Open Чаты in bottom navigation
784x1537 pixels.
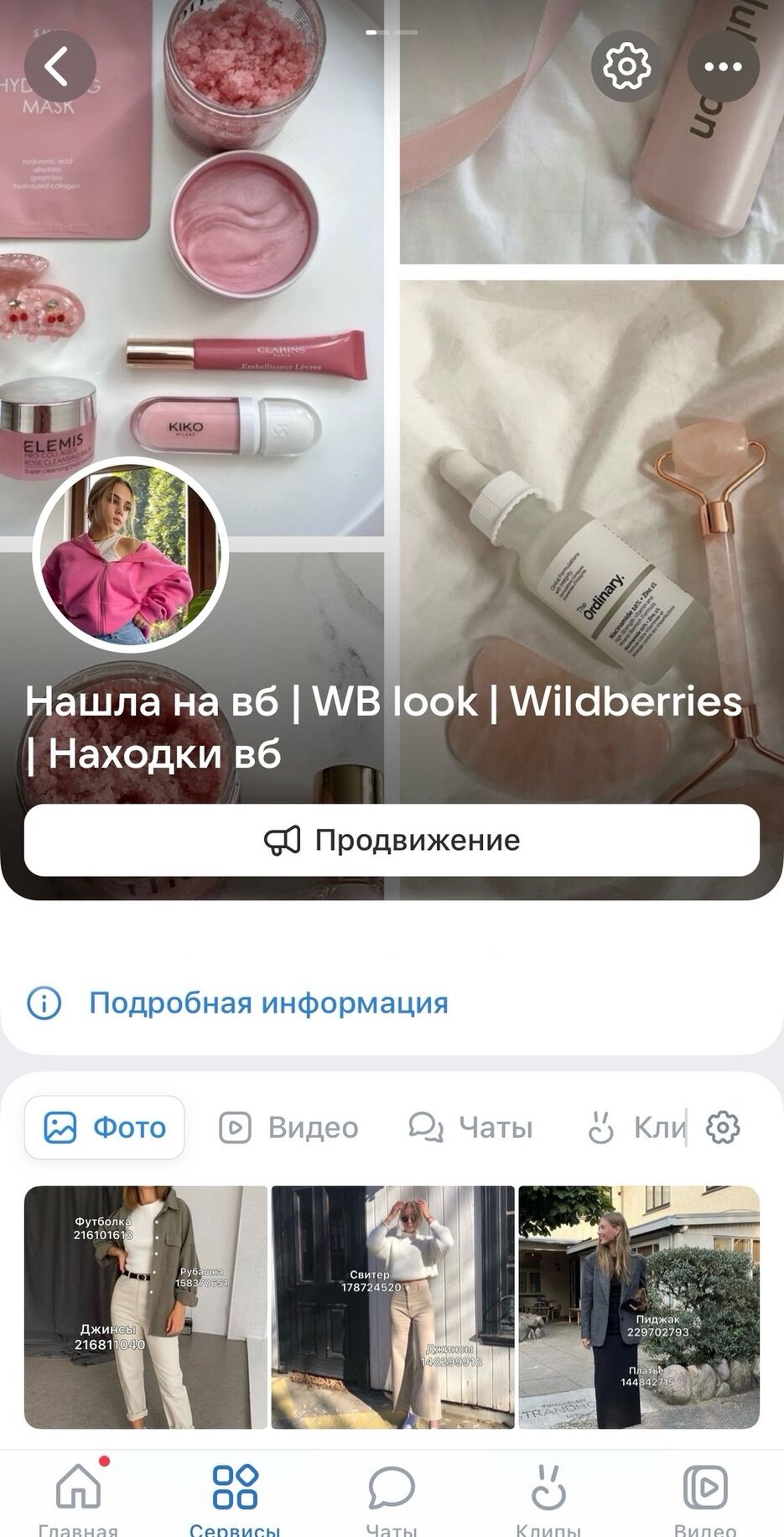coord(392,1498)
